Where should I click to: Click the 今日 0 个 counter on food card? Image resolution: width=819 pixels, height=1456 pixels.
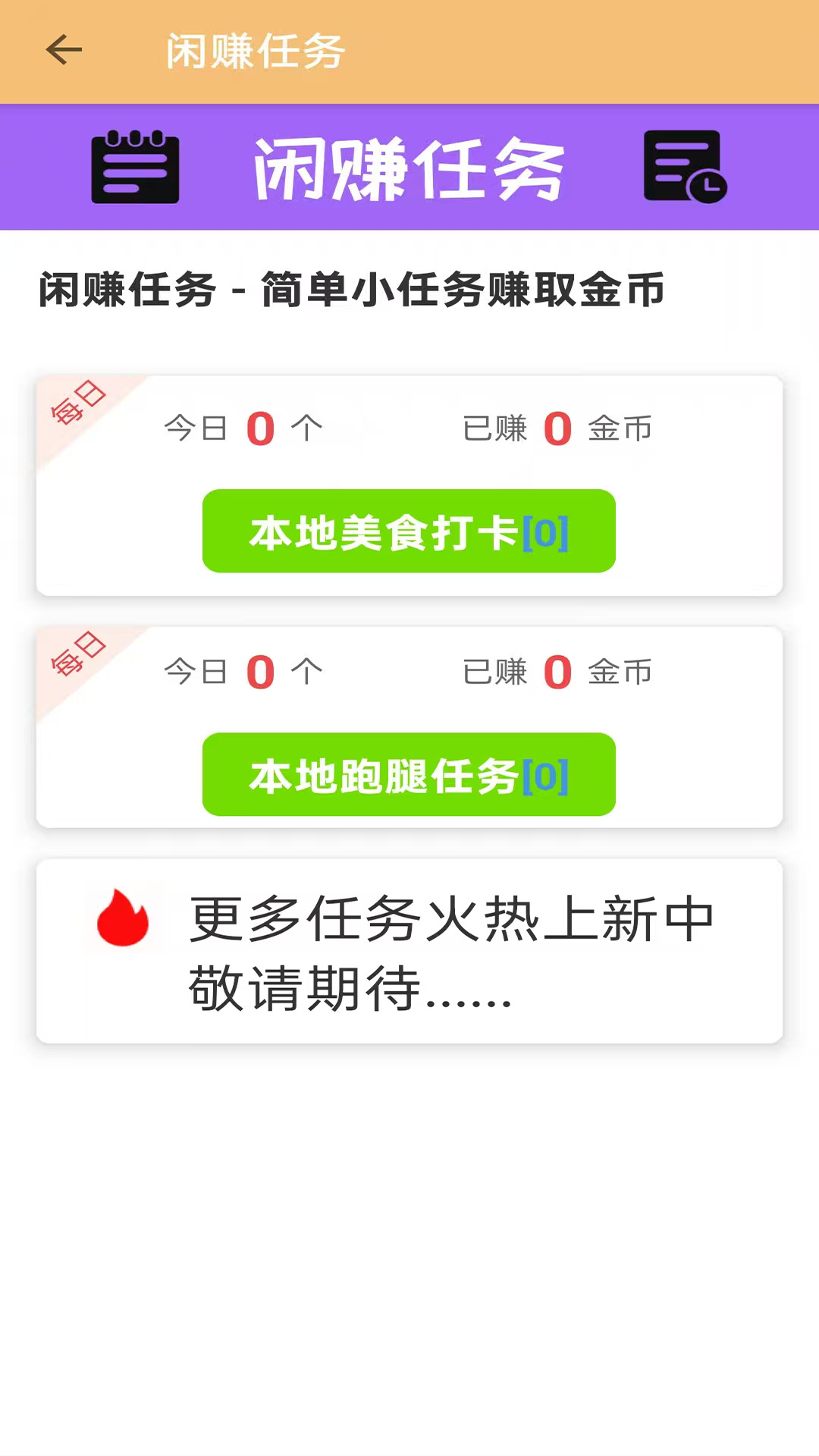[x=241, y=427]
